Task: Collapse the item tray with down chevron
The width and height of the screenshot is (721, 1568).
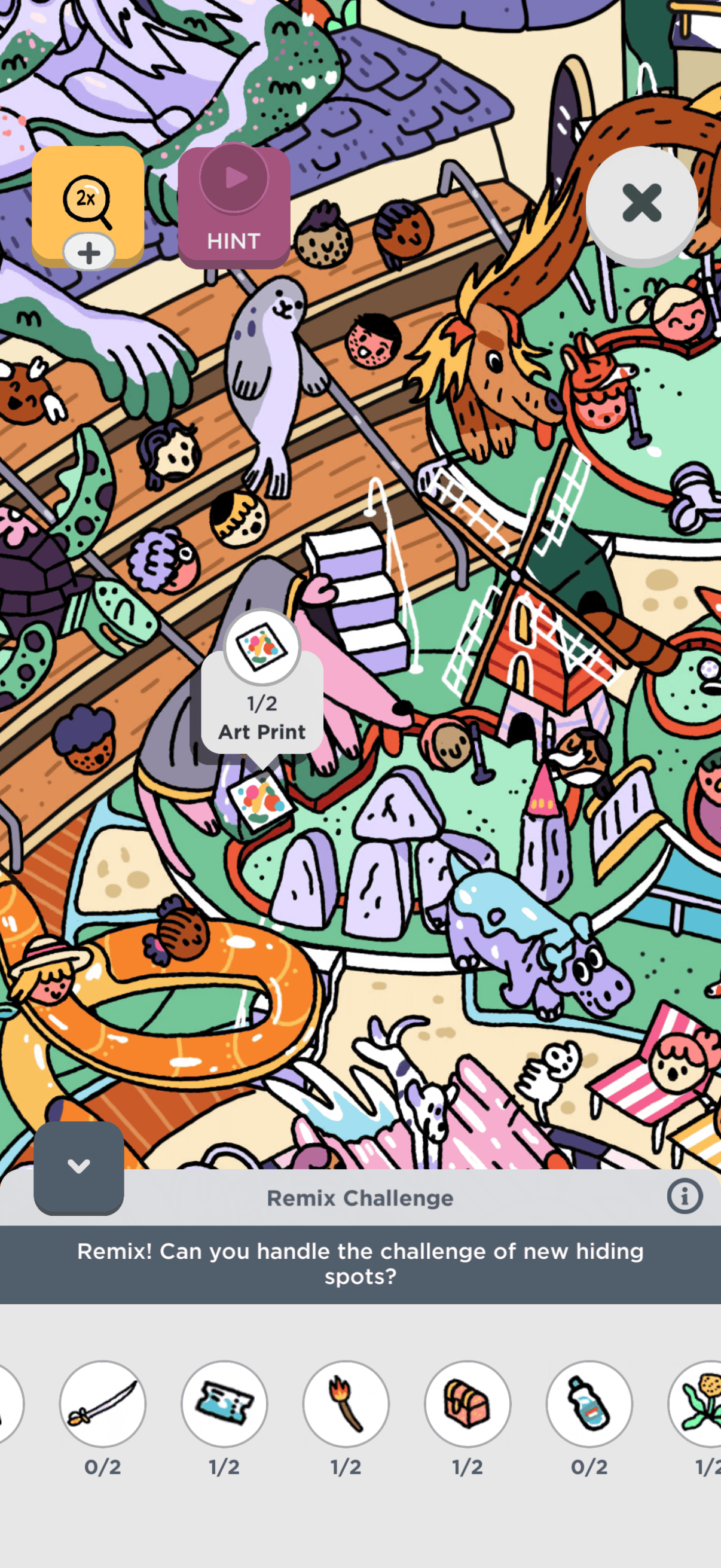Action: (78, 1166)
